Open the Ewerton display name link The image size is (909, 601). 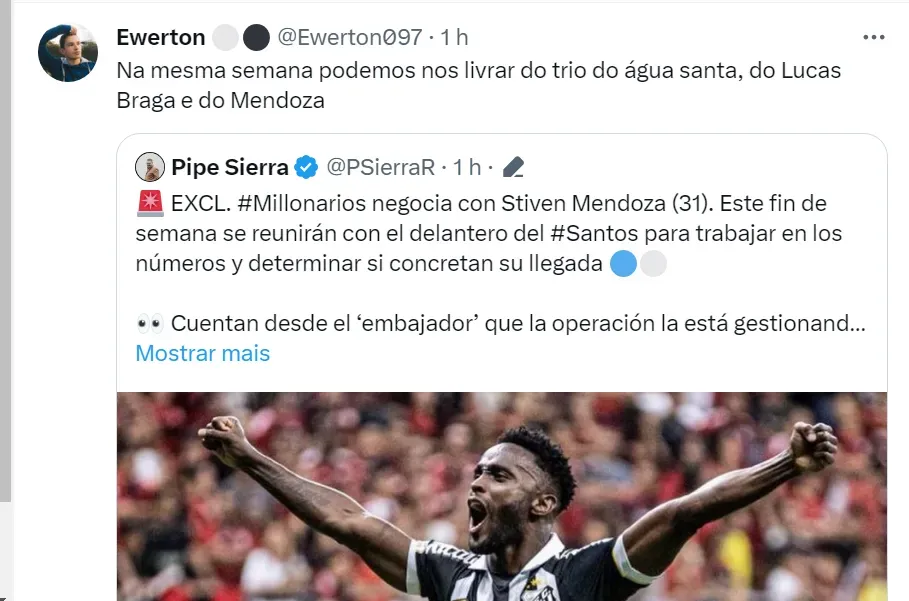[x=160, y=38]
